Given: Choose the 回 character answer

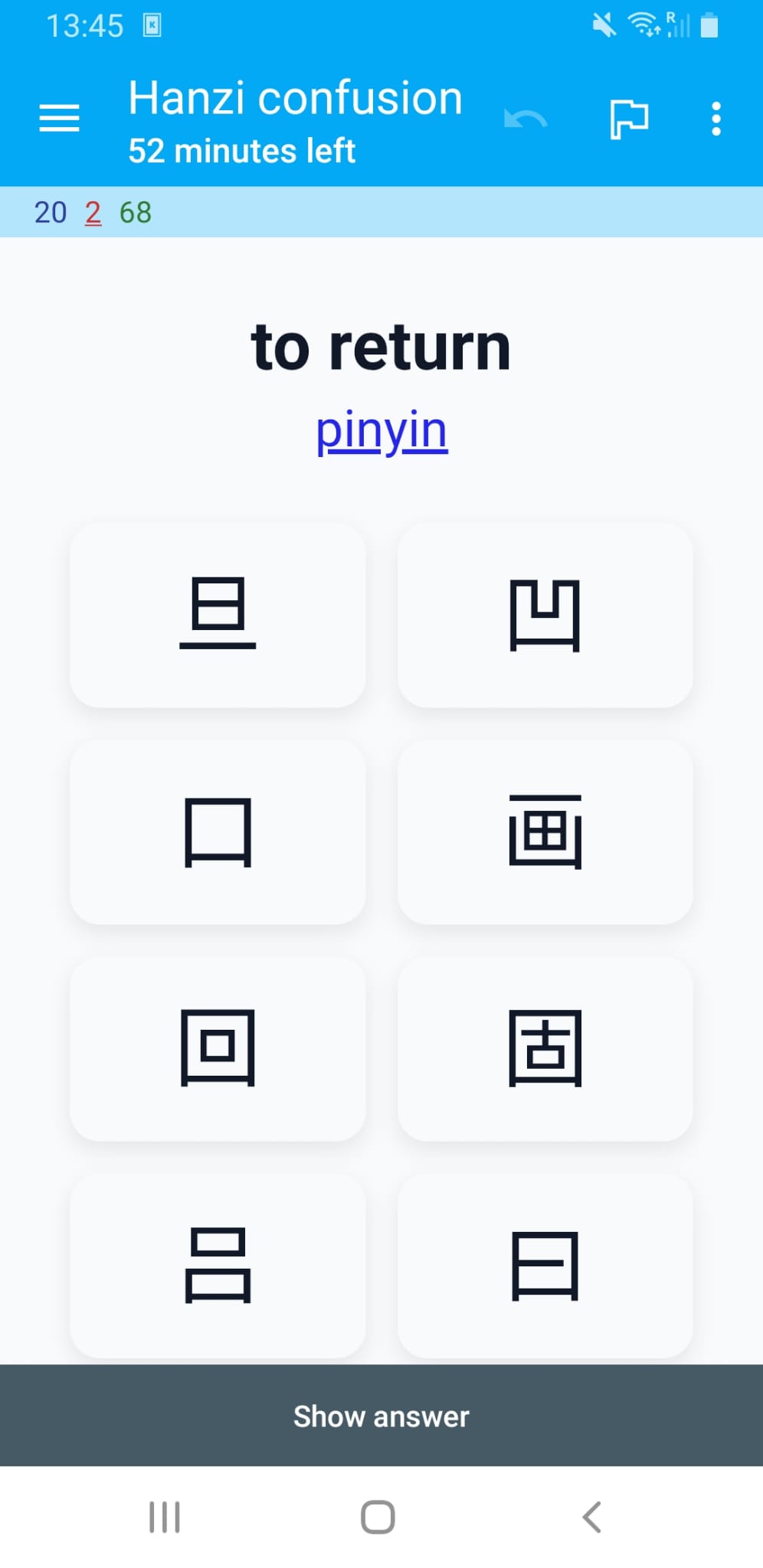Looking at the screenshot, I should [218, 1048].
